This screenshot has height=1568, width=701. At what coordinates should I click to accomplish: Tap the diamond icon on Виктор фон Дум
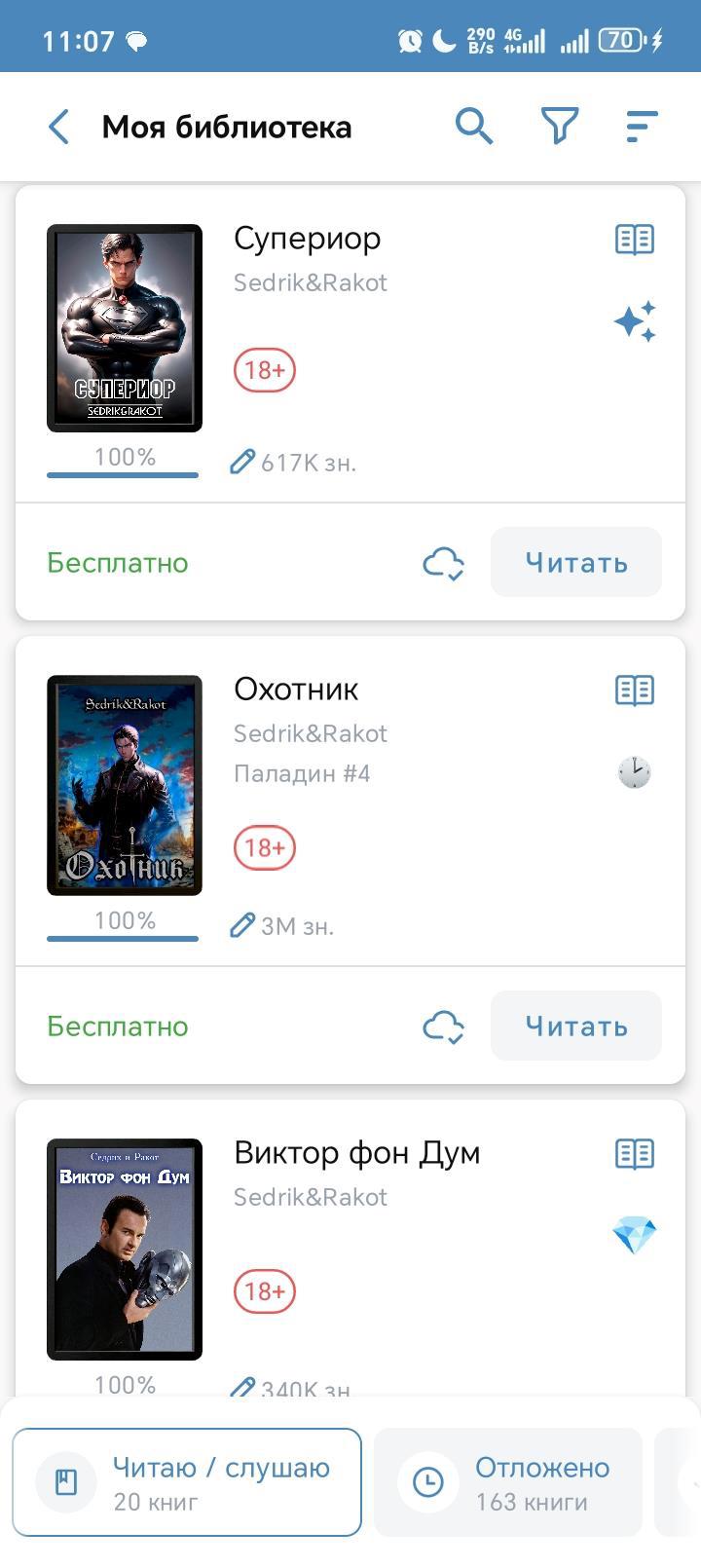[x=635, y=1236]
